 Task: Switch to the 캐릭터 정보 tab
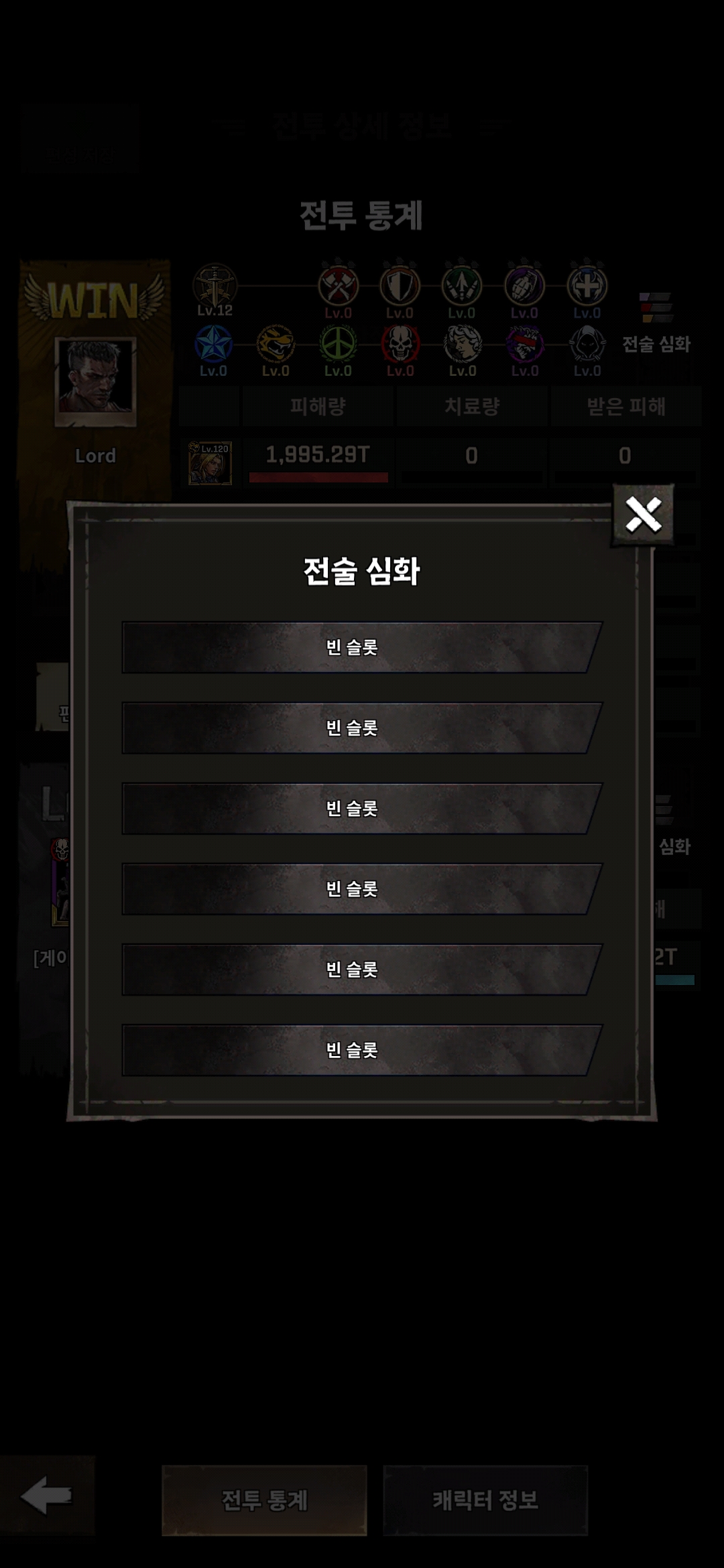pos(485,1500)
